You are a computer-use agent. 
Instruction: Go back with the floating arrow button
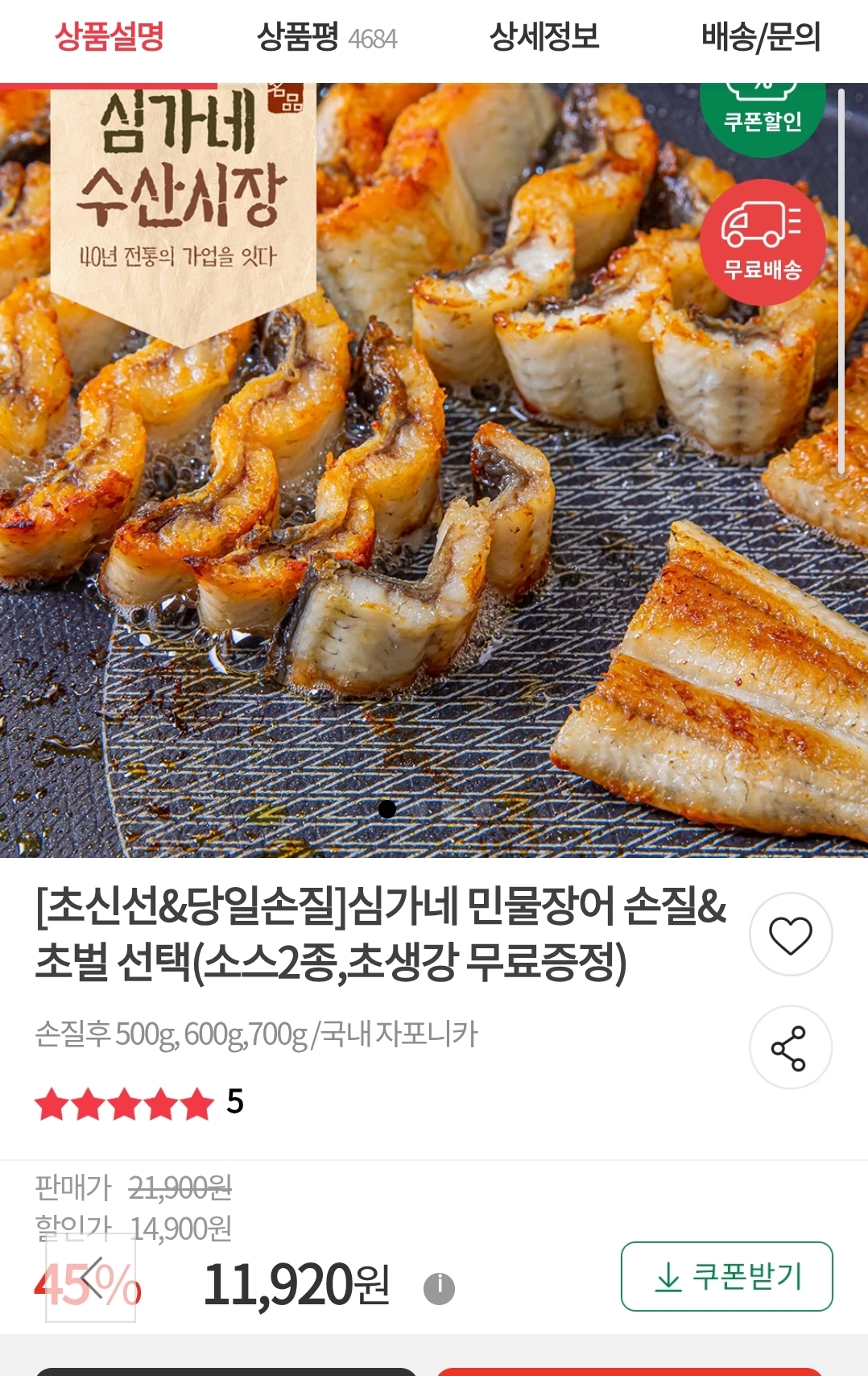click(x=91, y=1278)
